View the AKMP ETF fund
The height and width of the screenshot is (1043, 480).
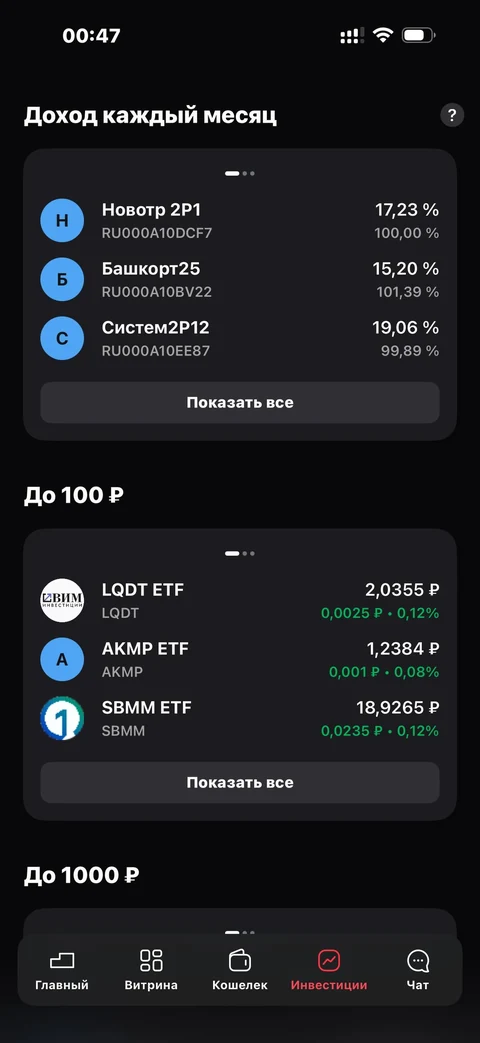point(240,660)
